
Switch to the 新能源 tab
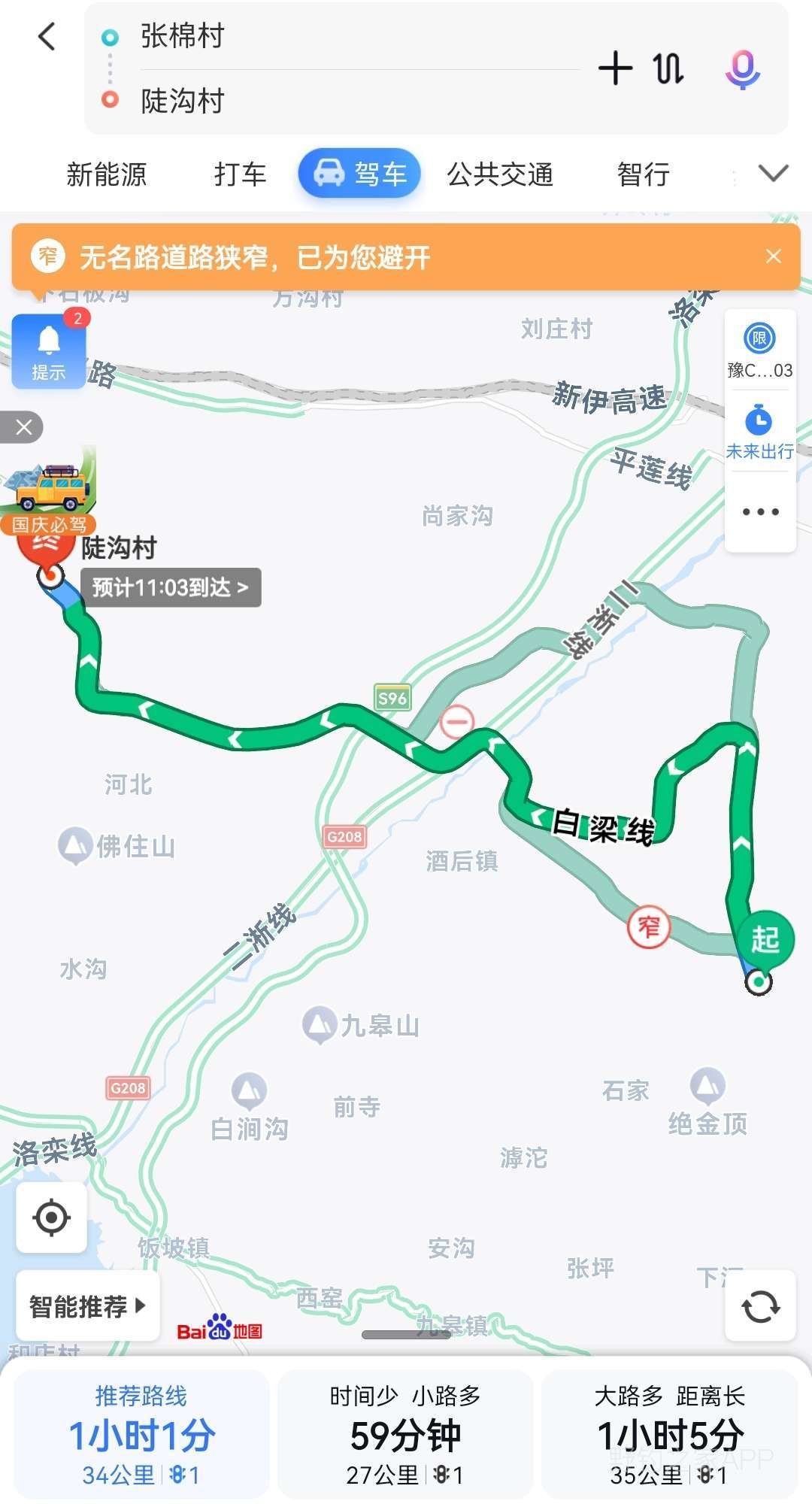[x=107, y=174]
